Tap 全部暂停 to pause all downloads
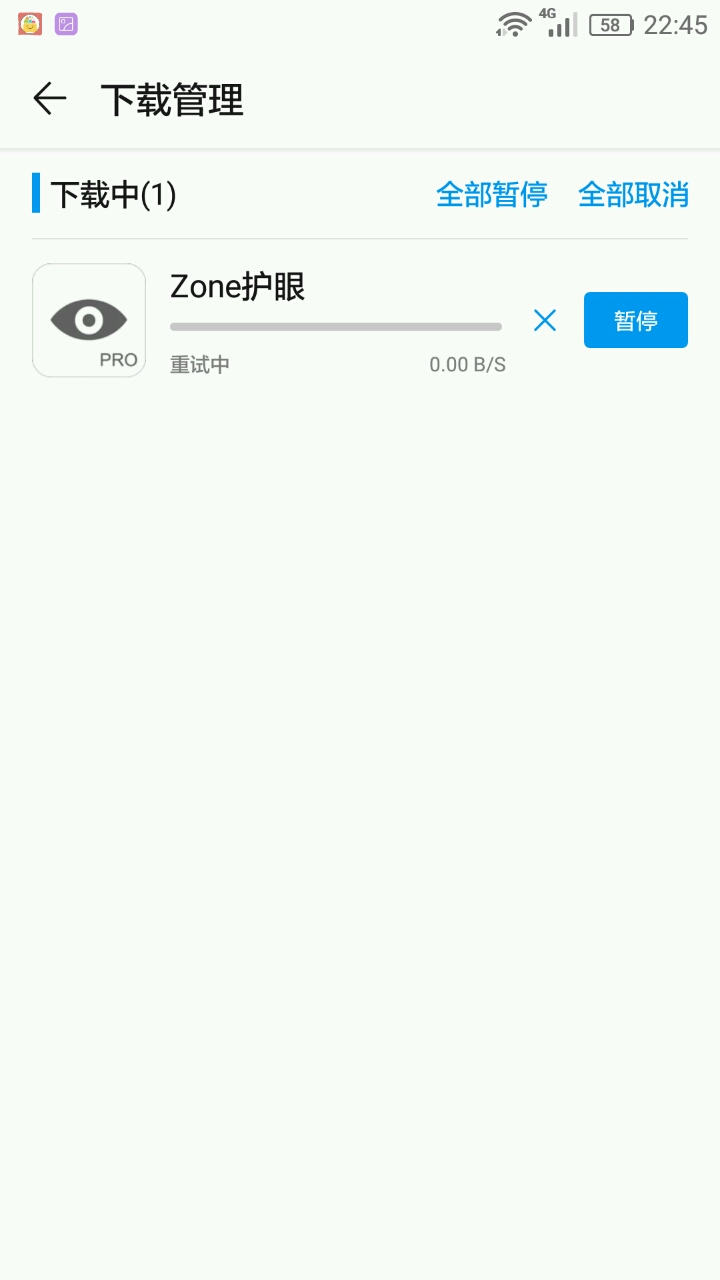720x1280 pixels. point(491,194)
